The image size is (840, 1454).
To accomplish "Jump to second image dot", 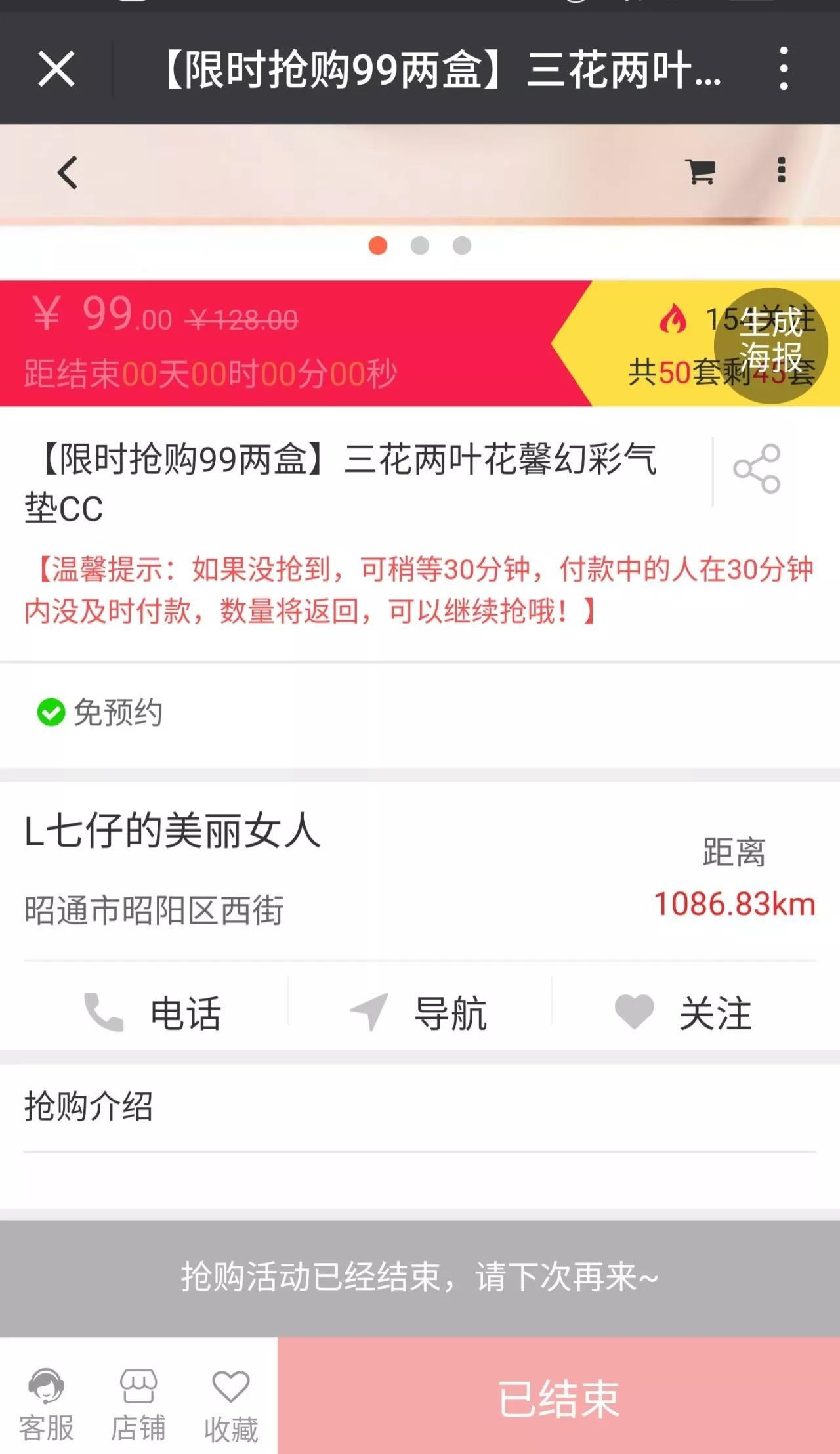I will [420, 246].
